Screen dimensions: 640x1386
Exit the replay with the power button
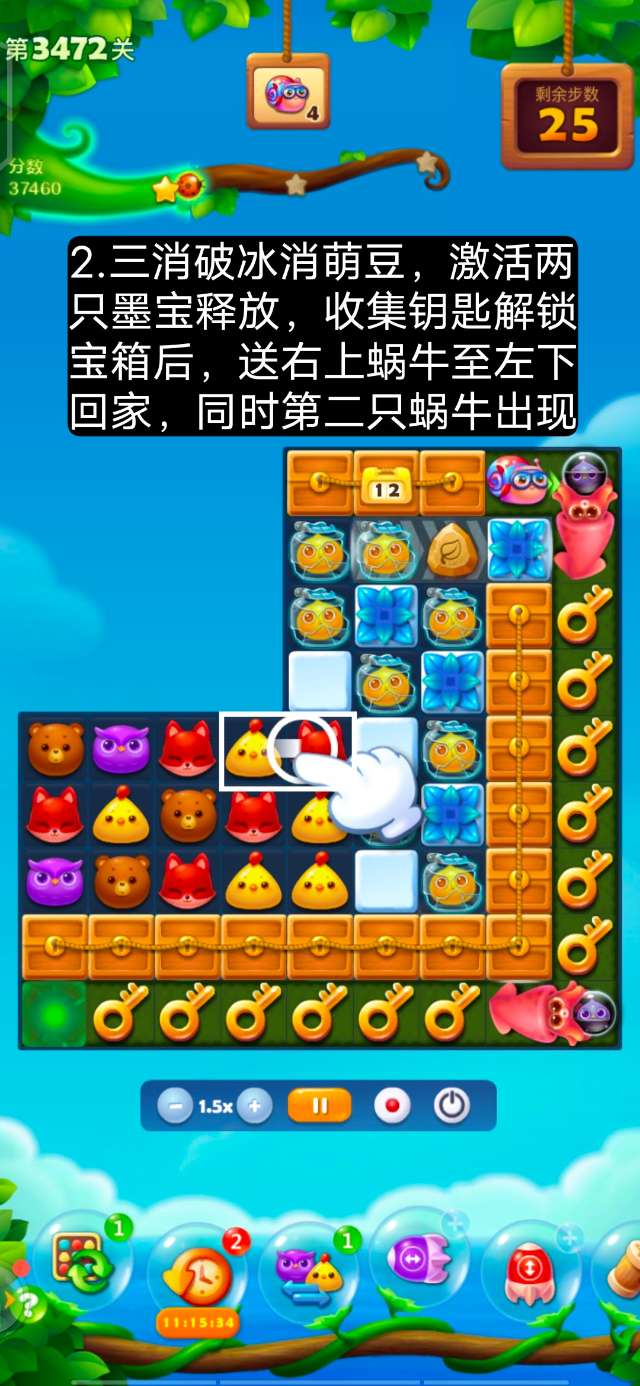click(452, 1106)
